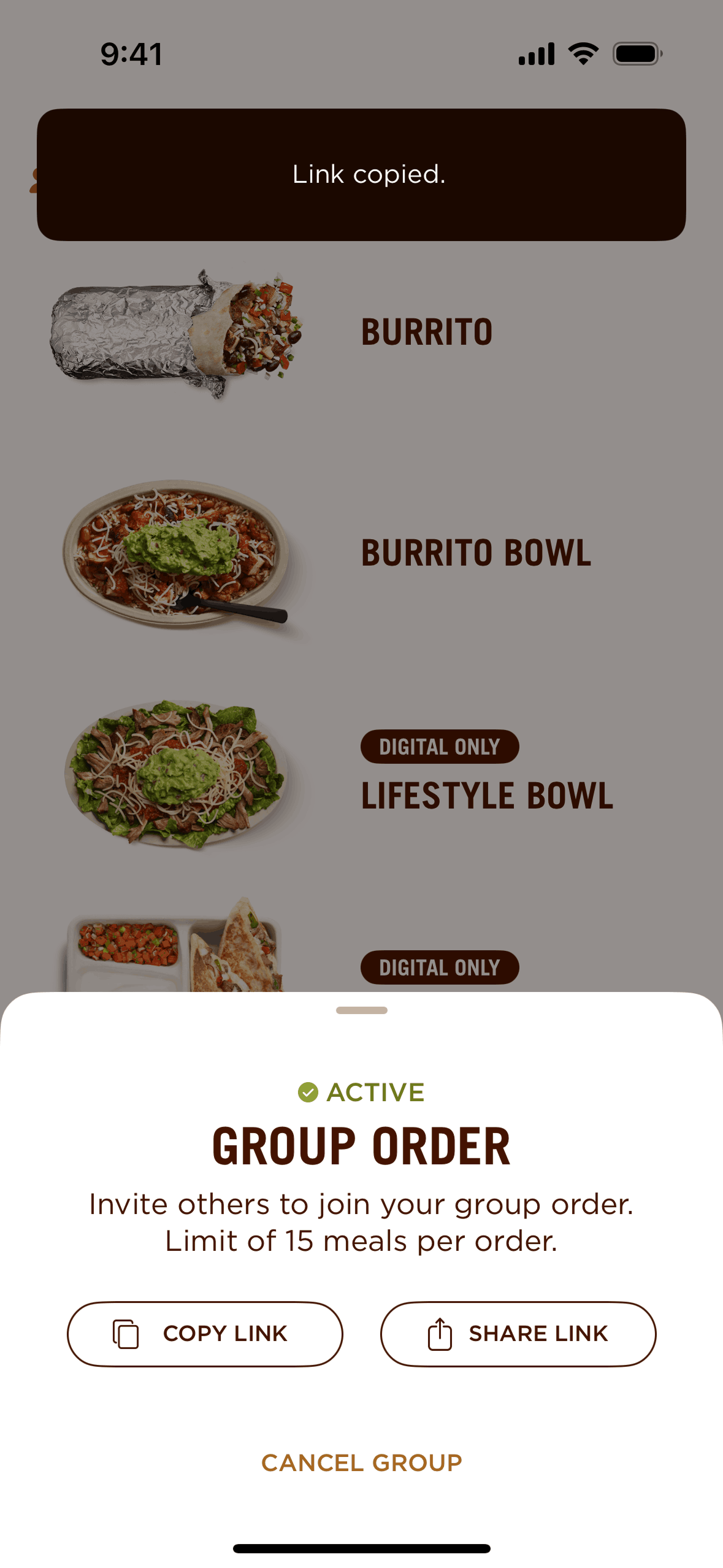Select the Burrito menu item
This screenshot has height=1568, width=723.
426,332
